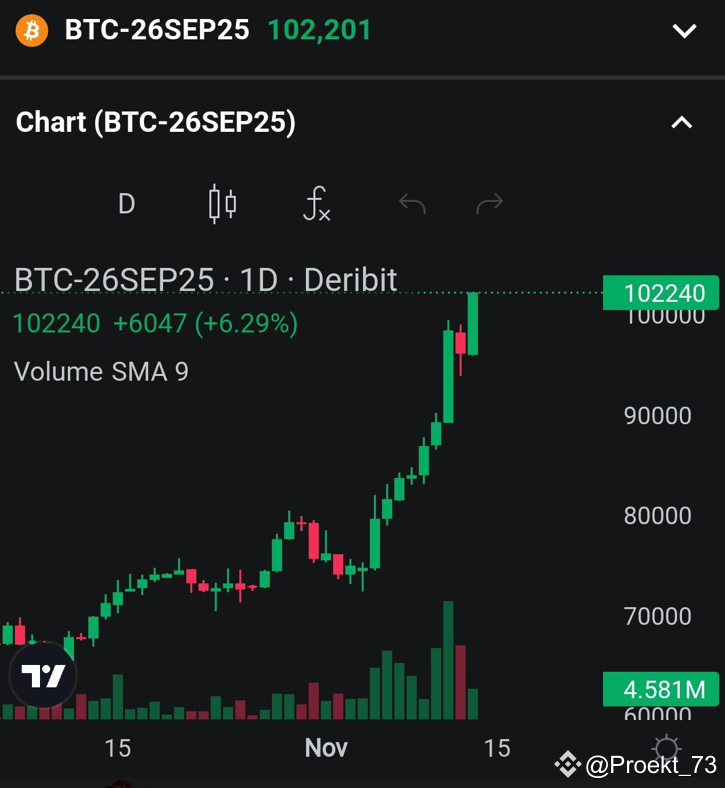Redo chart action with right arrow
Screen dimensions: 725x788
click(x=488, y=203)
